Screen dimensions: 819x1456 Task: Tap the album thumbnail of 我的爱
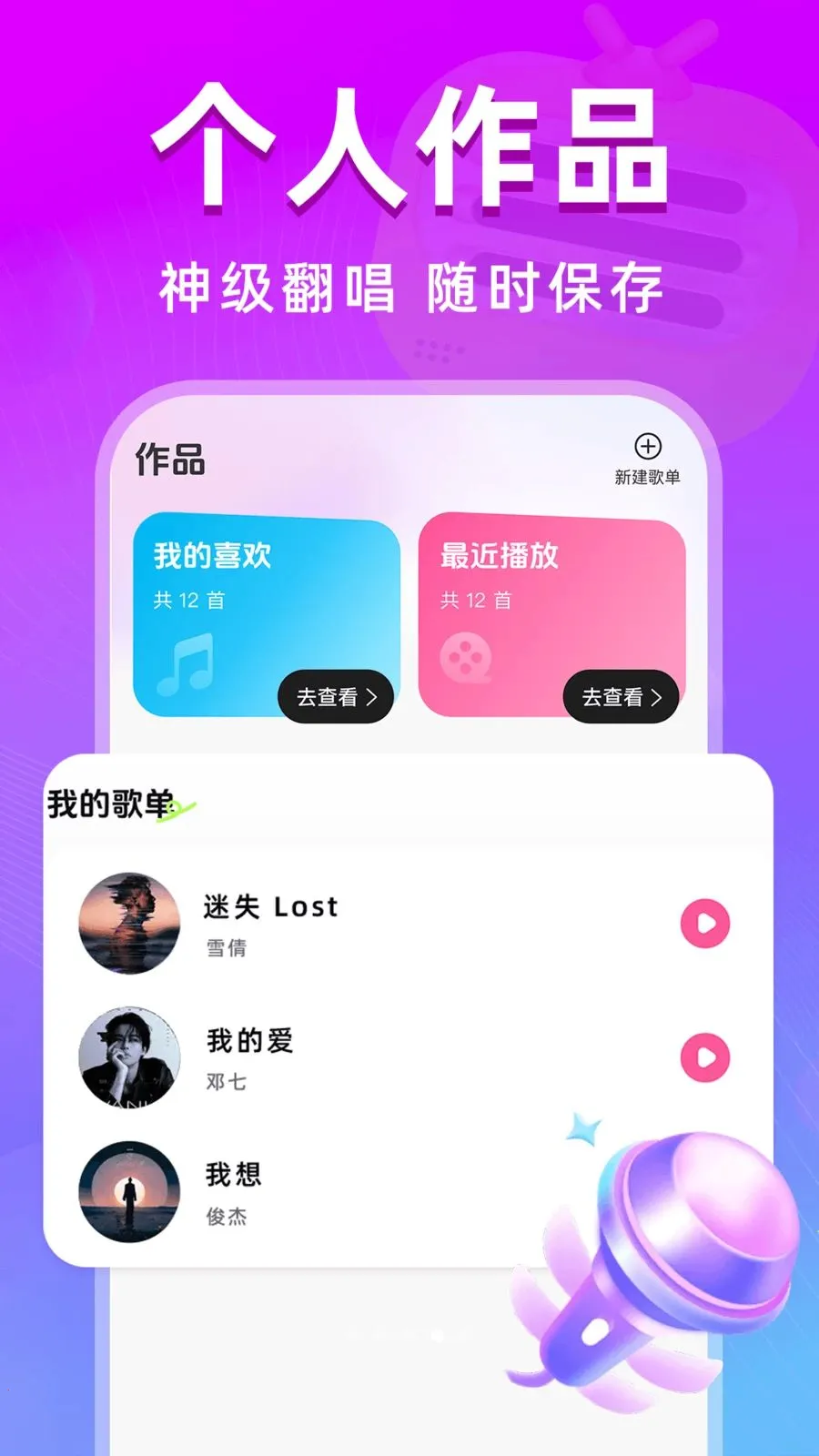pos(128,1057)
